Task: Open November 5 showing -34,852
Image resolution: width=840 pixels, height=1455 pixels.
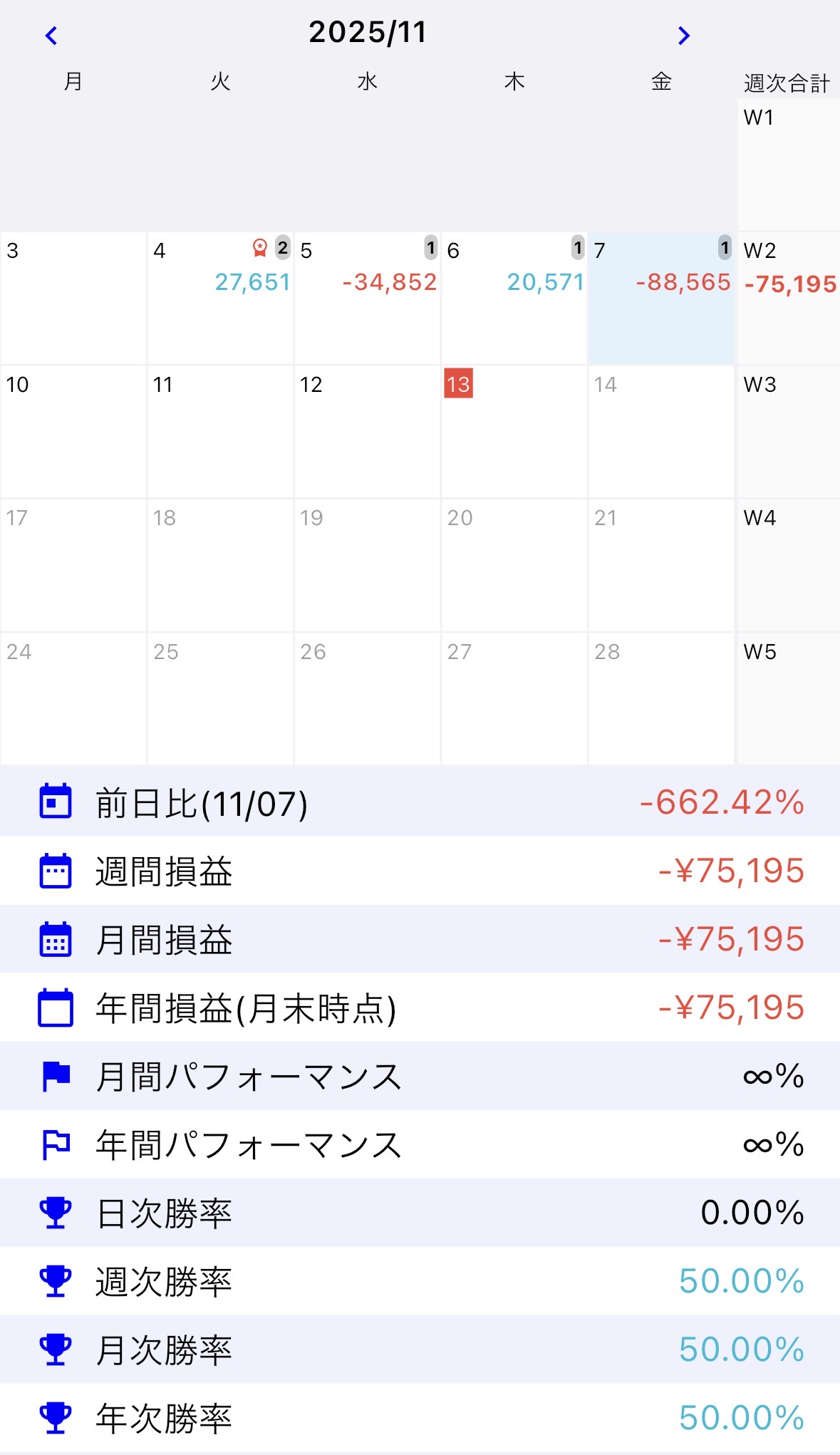Action: (367, 298)
